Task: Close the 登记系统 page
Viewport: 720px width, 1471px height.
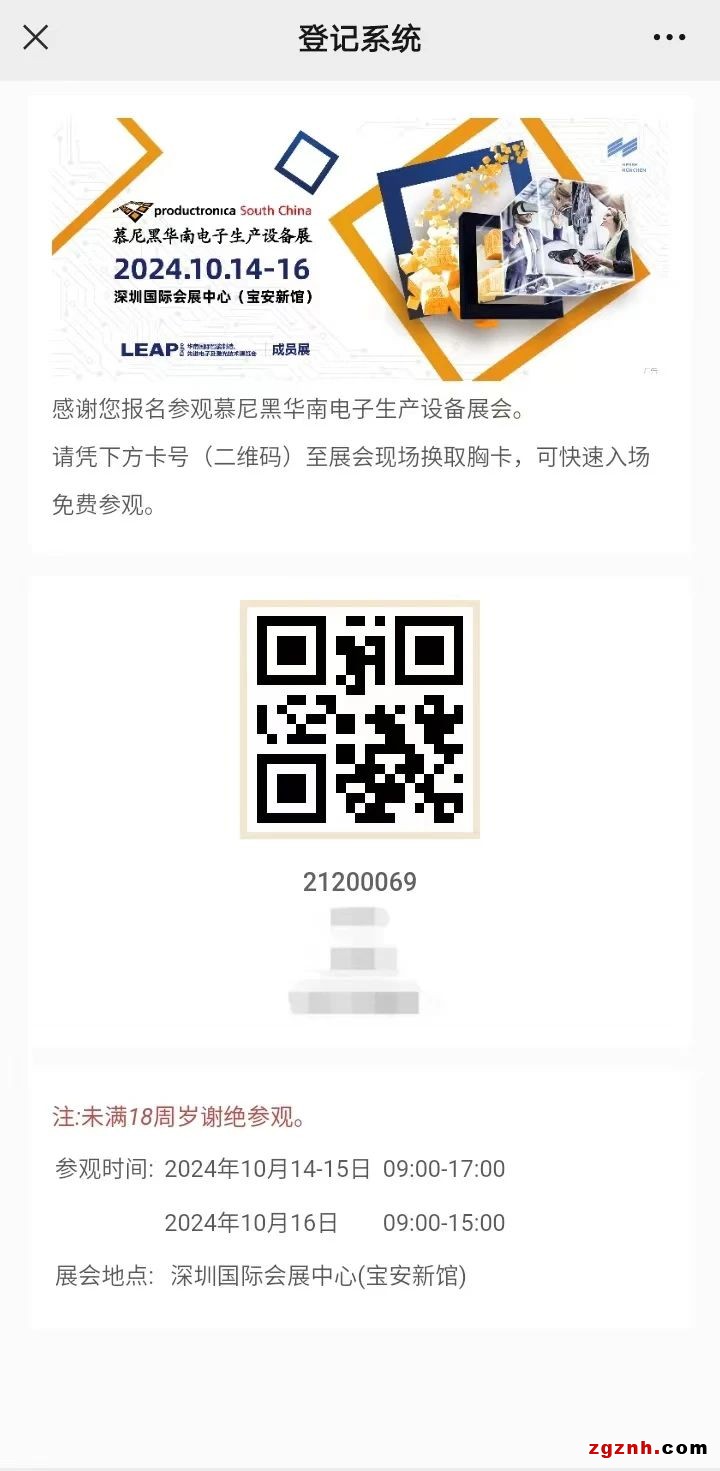Action: pos(36,38)
